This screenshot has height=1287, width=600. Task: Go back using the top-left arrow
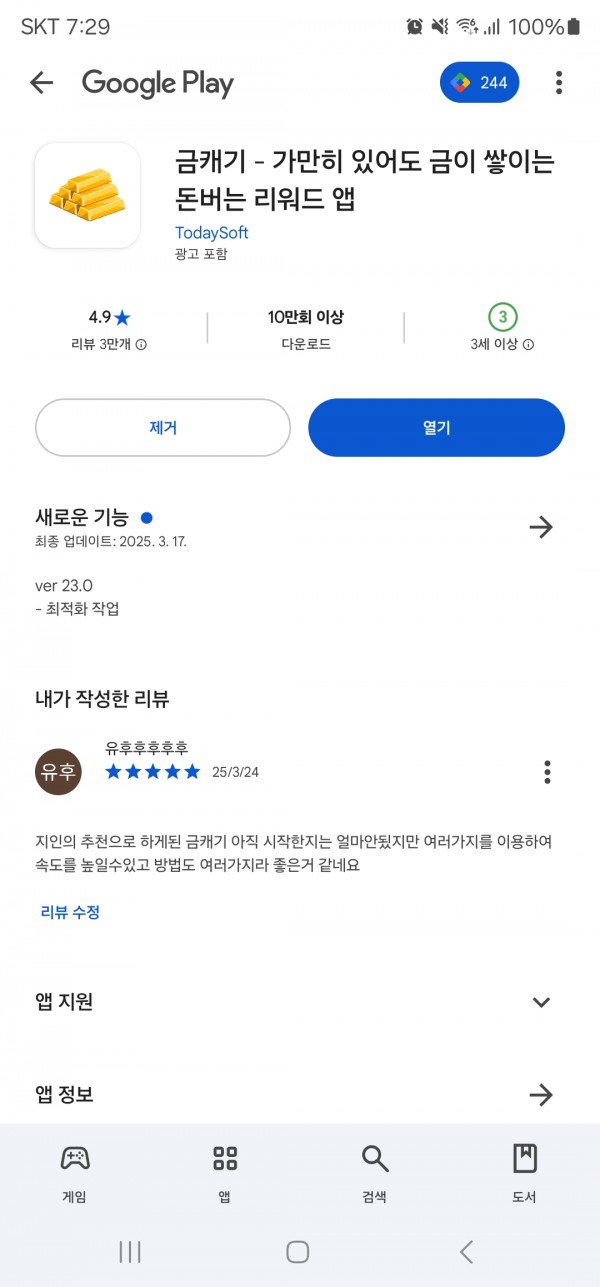(x=41, y=83)
